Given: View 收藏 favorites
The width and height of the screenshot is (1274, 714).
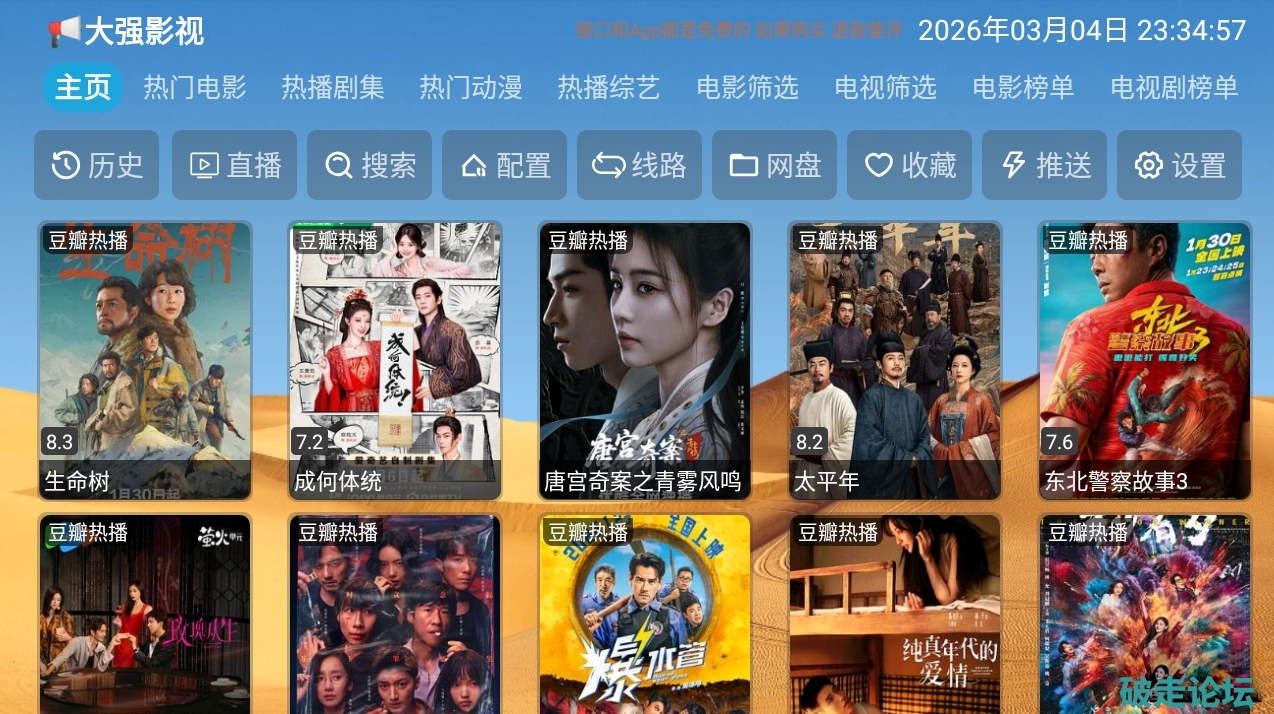Looking at the screenshot, I should click(x=910, y=165).
